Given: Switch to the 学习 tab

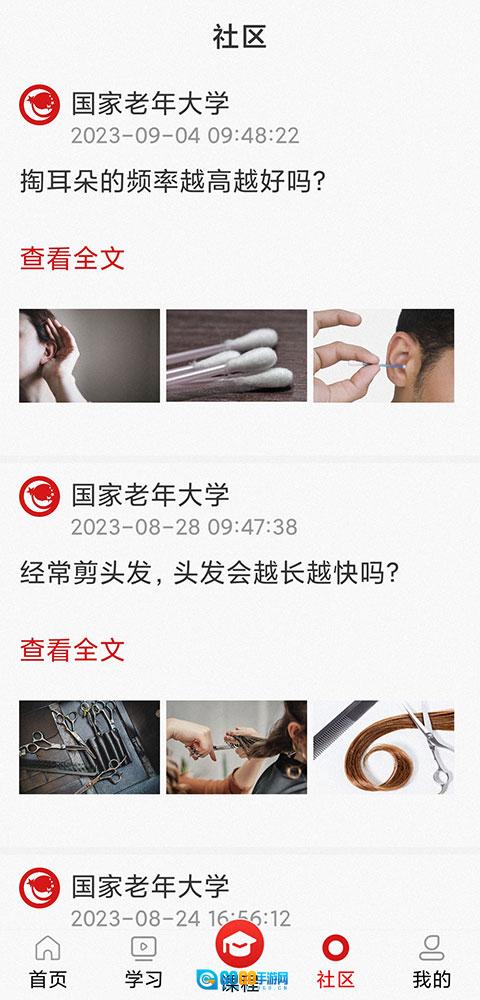Looking at the screenshot, I should [x=143, y=962].
